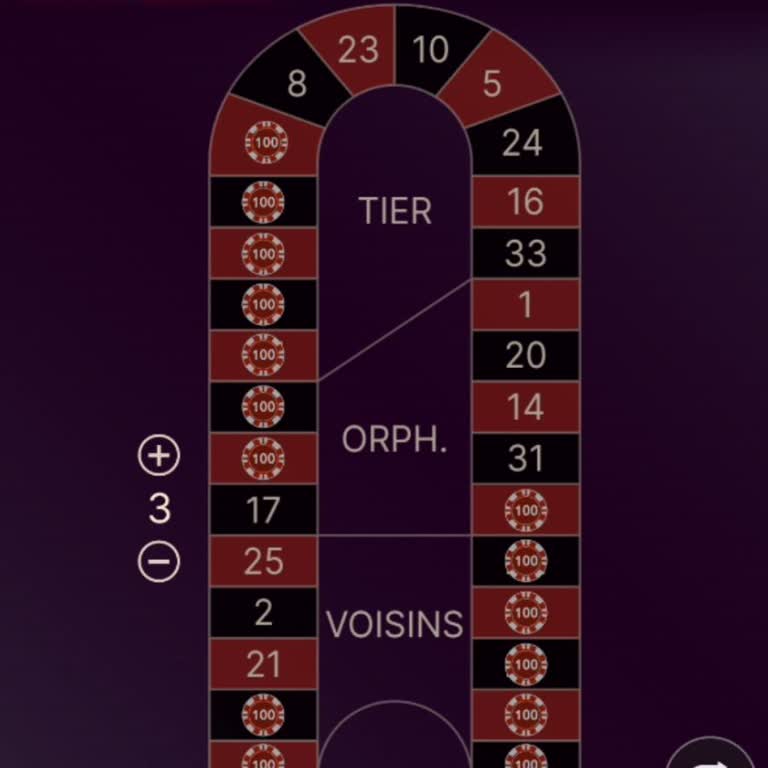Bet on number 16

pyautogui.click(x=525, y=202)
